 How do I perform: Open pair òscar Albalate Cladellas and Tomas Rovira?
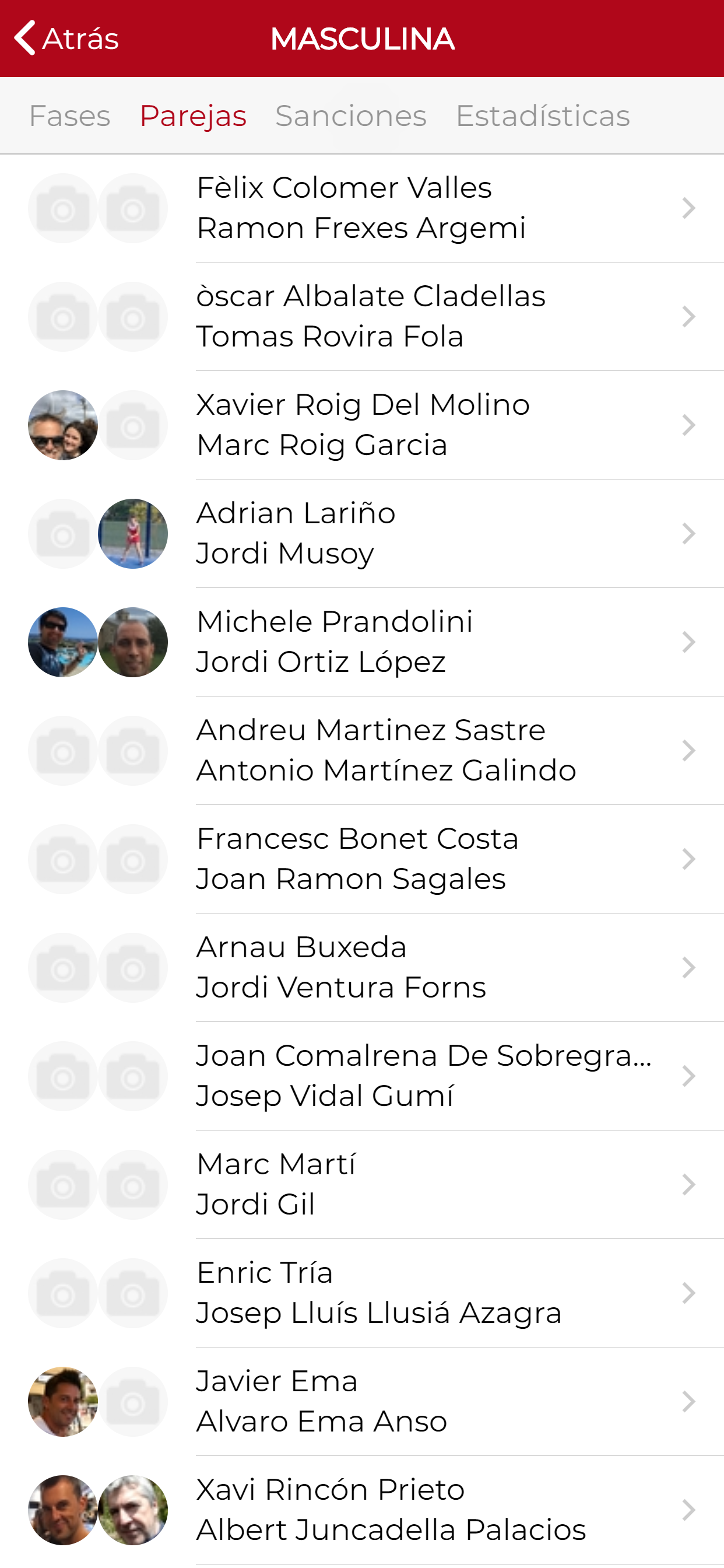[362, 317]
